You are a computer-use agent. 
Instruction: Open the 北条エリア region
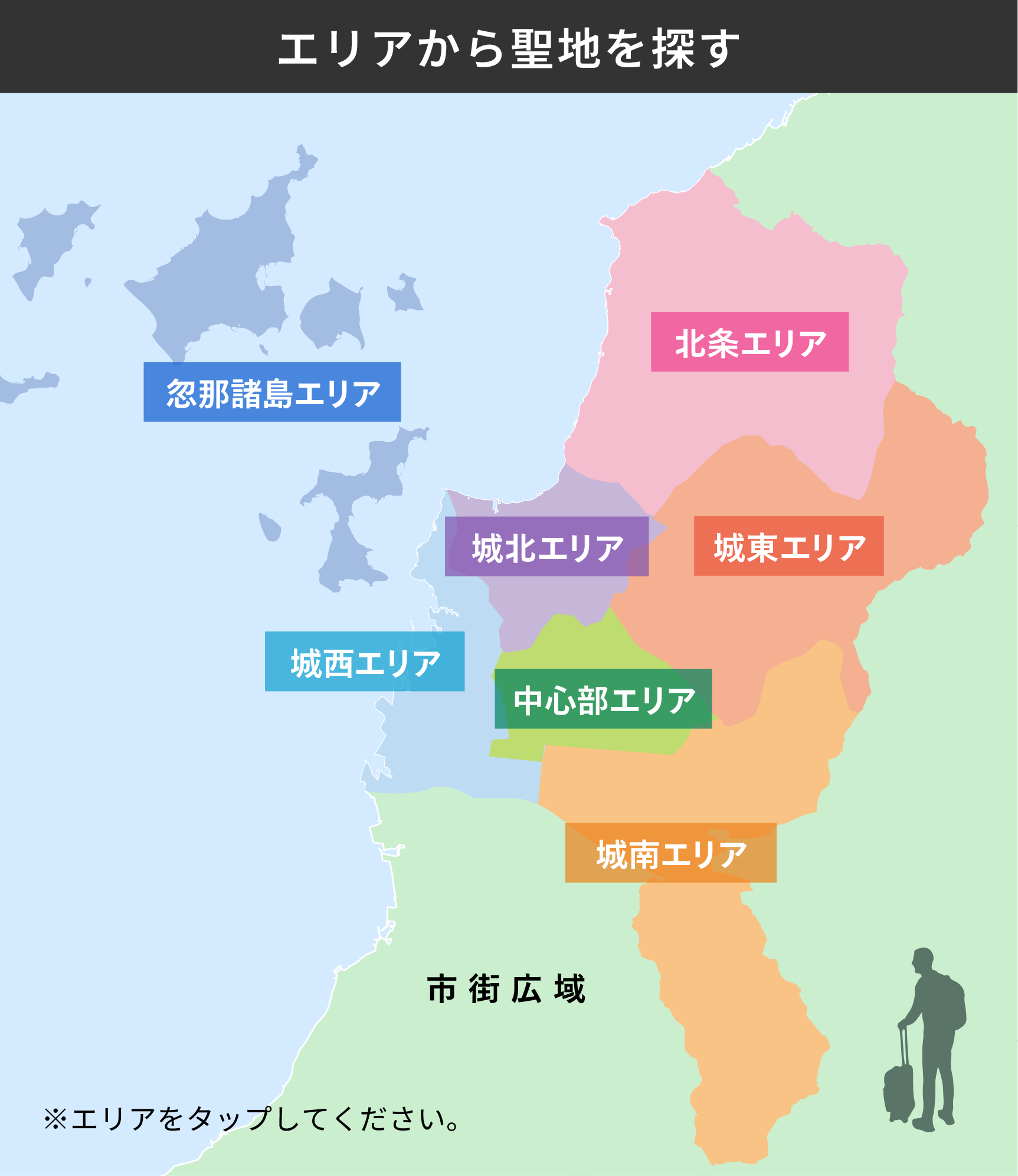click(749, 342)
